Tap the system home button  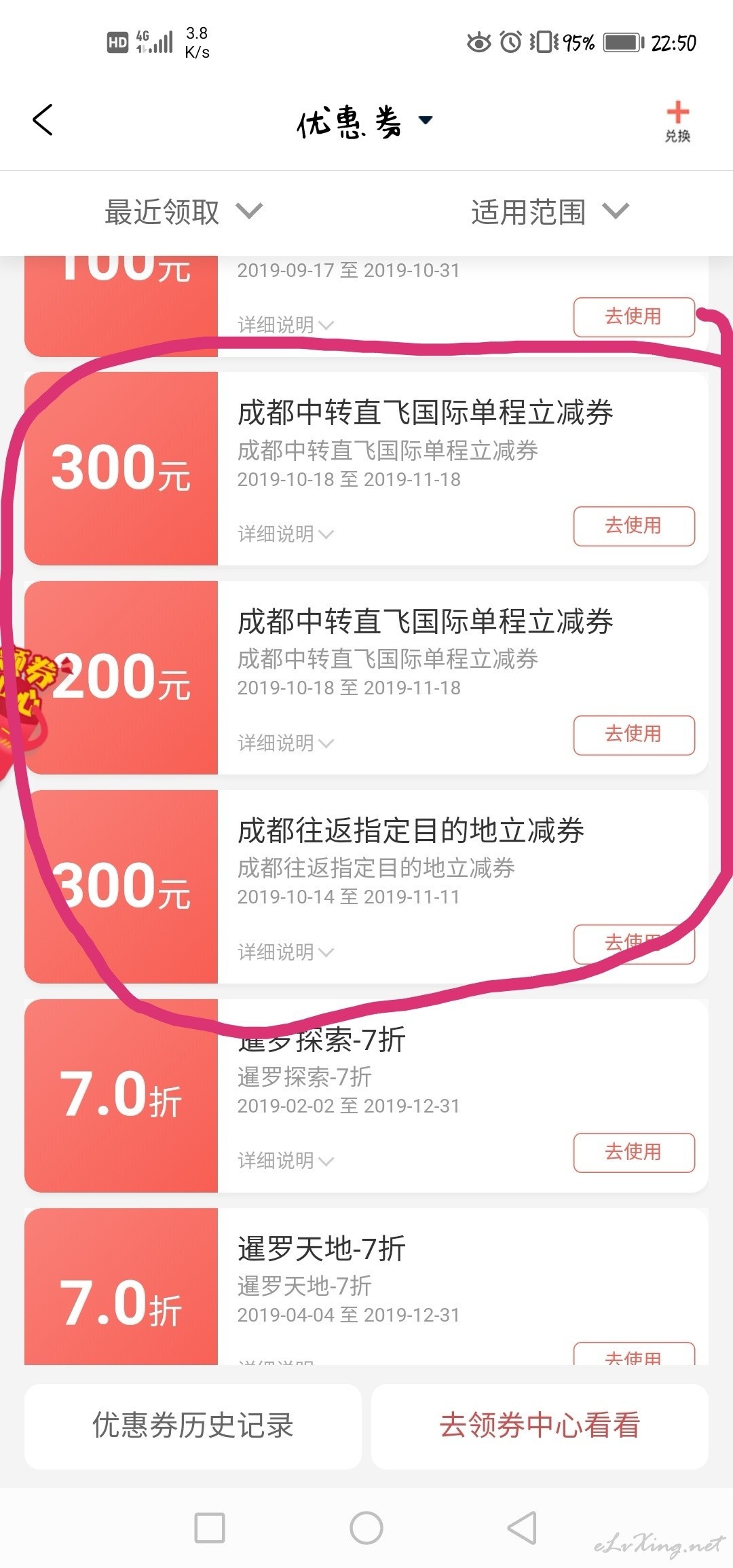[x=366, y=1529]
